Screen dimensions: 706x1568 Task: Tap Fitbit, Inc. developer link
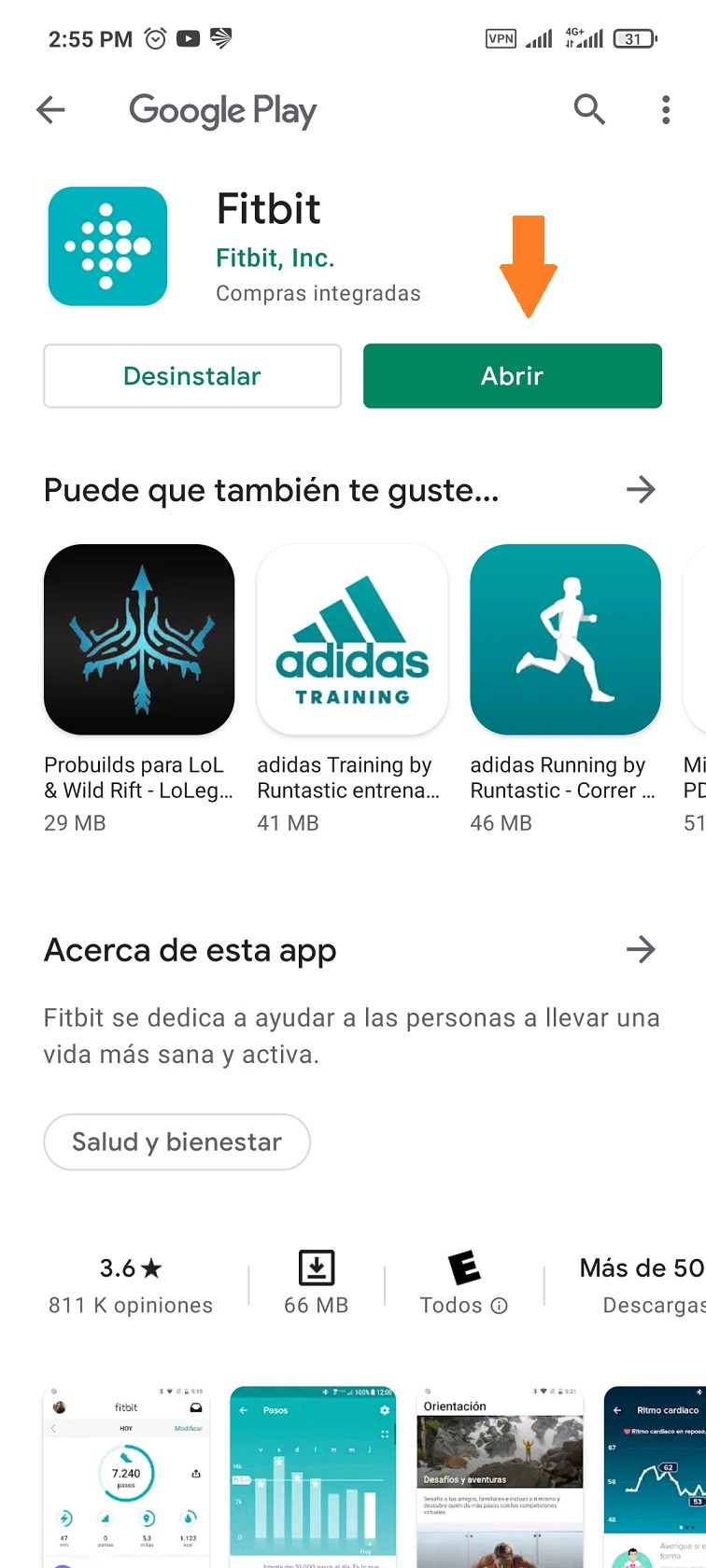point(275,258)
